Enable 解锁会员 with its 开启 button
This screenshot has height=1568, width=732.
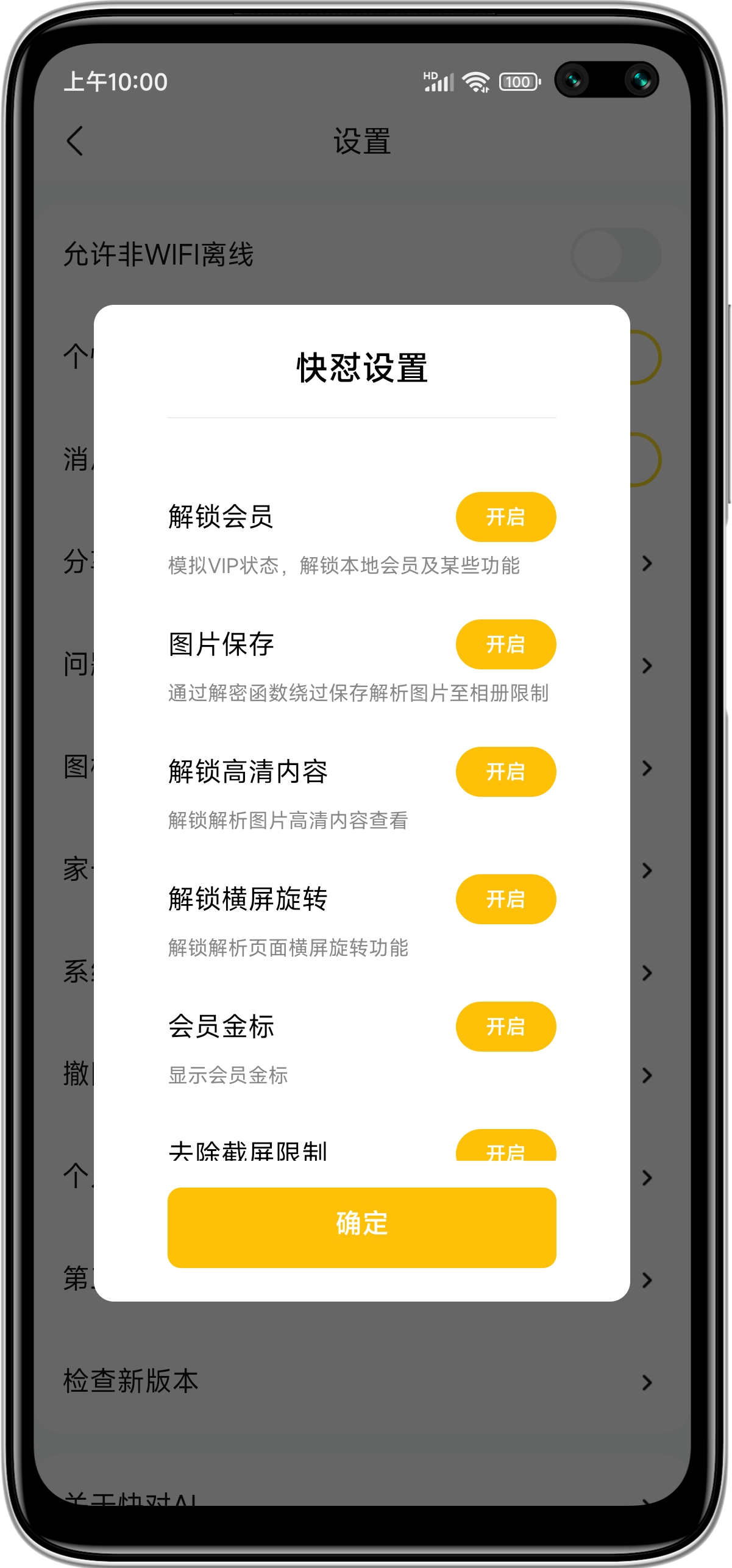(x=505, y=516)
